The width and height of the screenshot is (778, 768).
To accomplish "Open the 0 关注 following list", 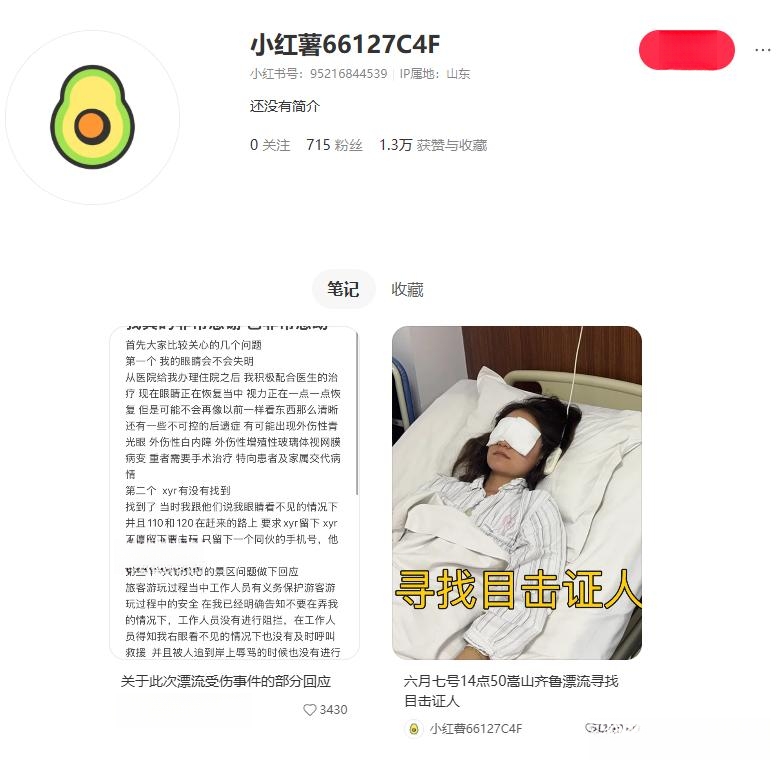I will 270,145.
